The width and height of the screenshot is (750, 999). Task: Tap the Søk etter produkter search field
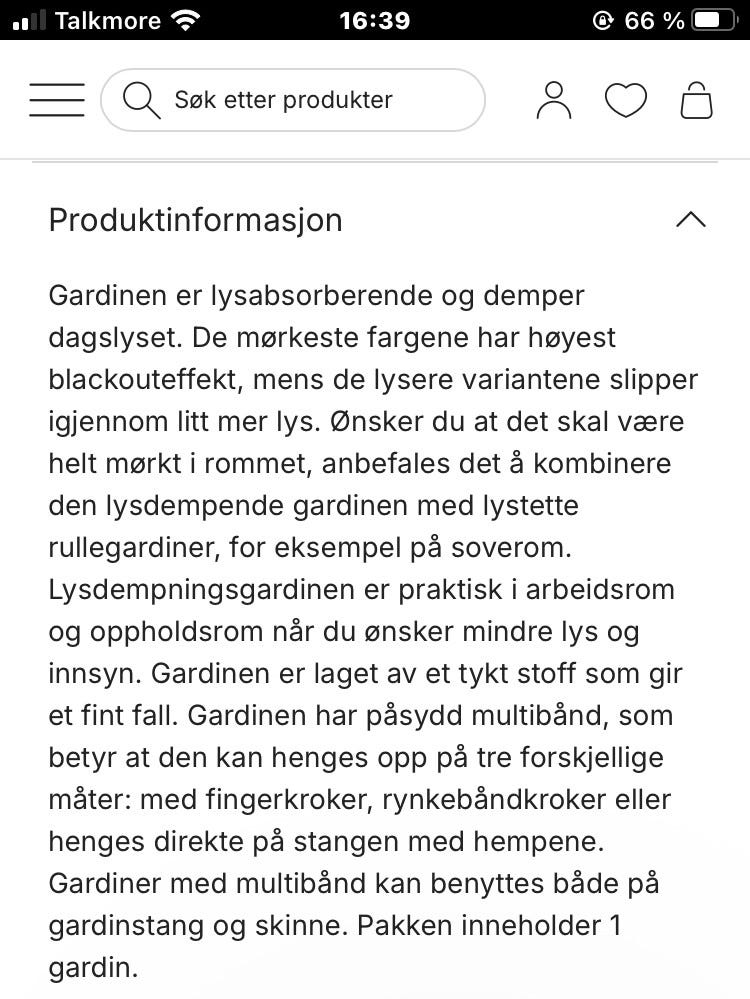(293, 99)
